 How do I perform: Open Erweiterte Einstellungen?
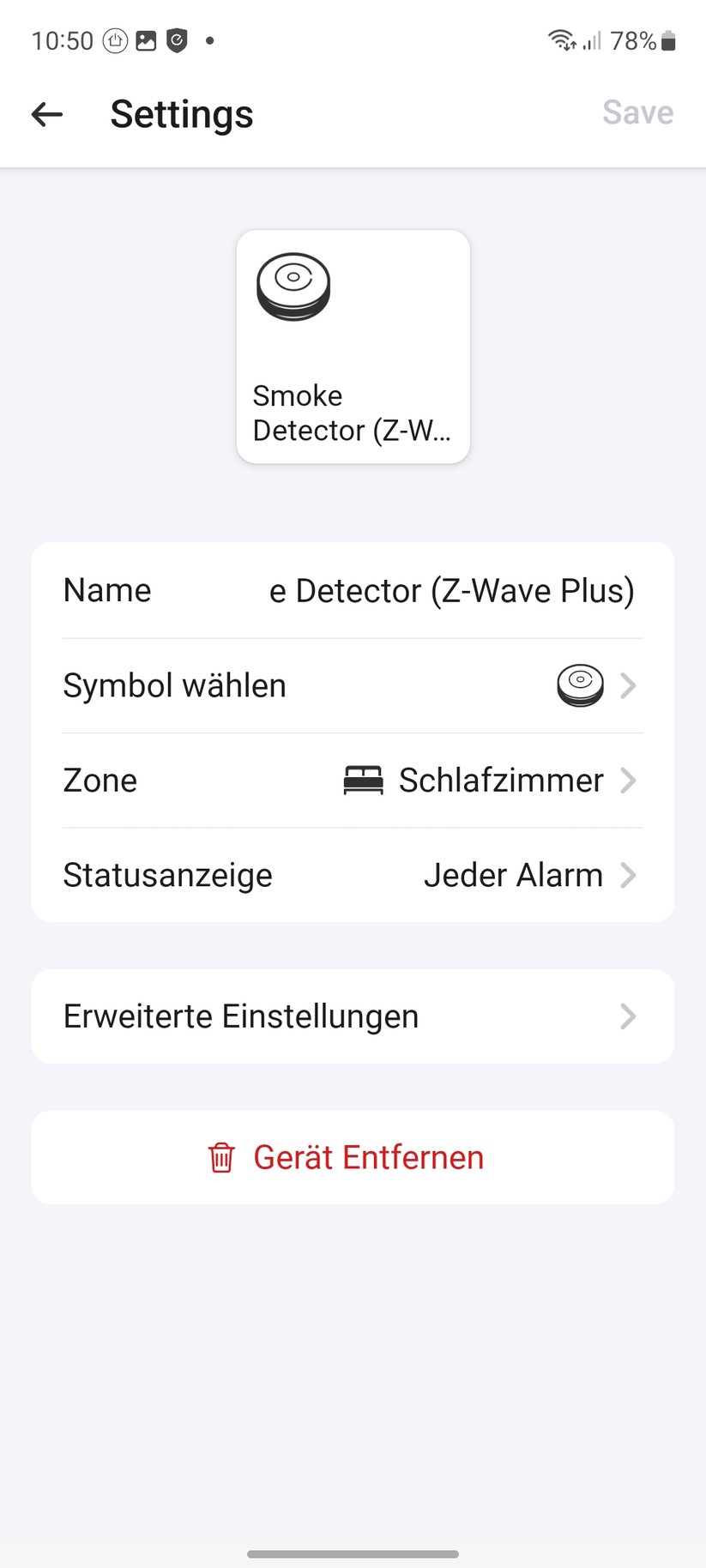click(352, 1016)
